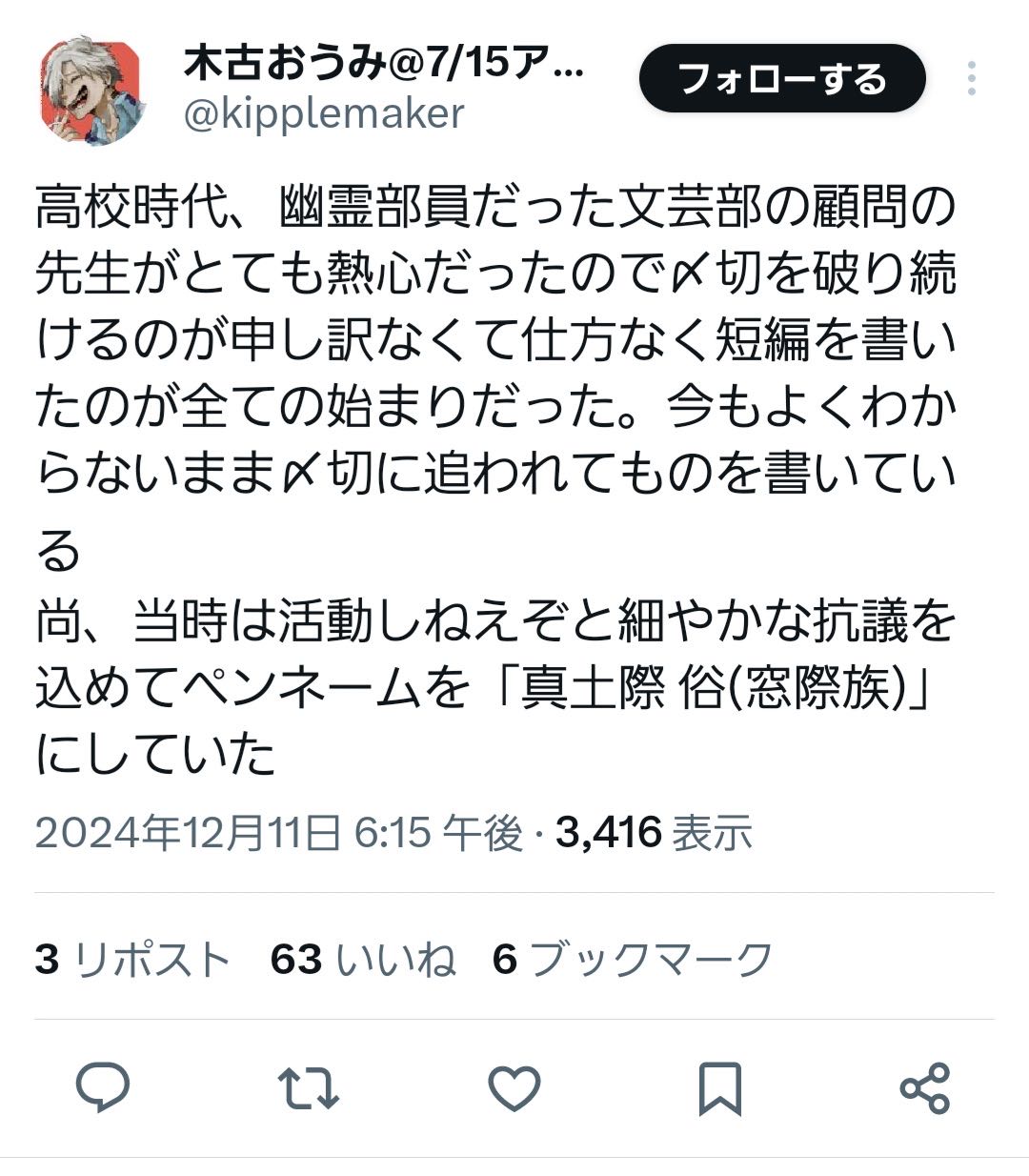The height and width of the screenshot is (1176, 1029).
Task: Open 木古おうみ's profile avatar
Action: (x=91, y=91)
